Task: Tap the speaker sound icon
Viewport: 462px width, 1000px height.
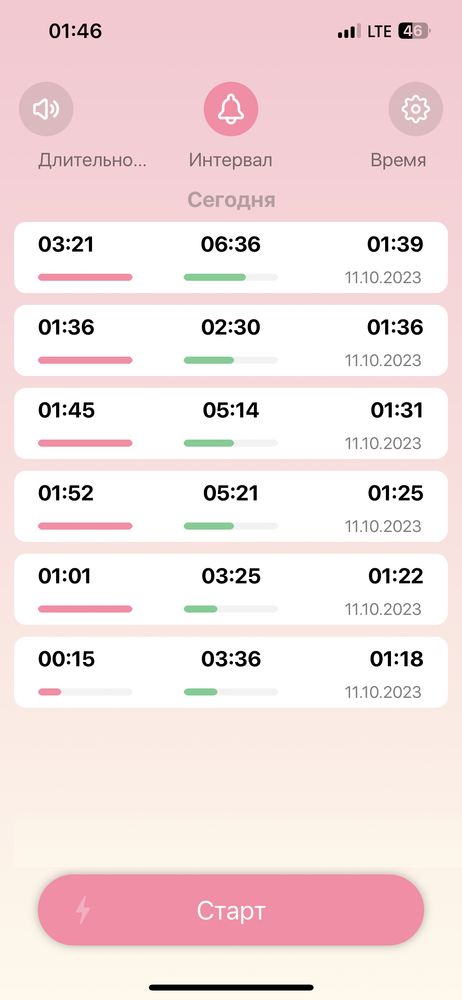Action: tap(46, 109)
